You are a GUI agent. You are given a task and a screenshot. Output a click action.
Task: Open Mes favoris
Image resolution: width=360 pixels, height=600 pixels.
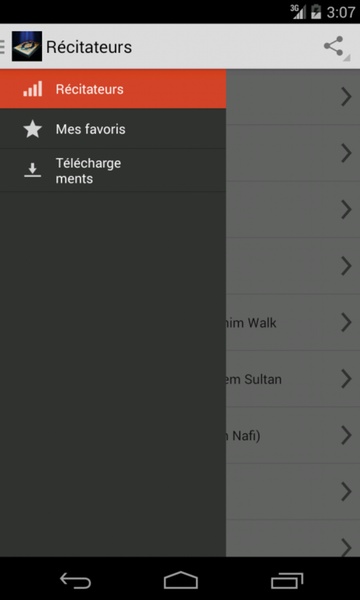[113, 129]
